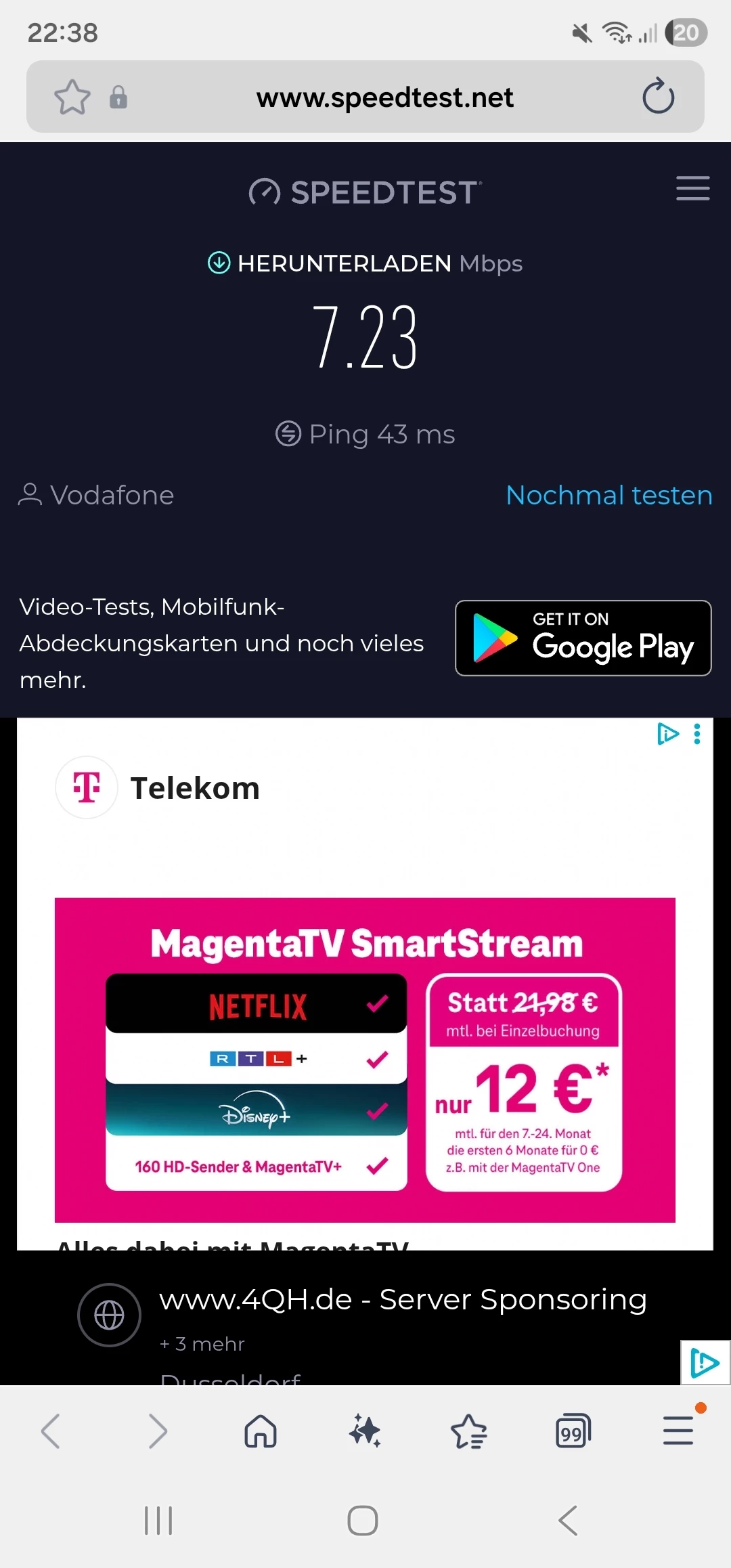The image size is (731, 1568).
Task: Tap the www.speedtest.net address bar
Action: (384, 97)
